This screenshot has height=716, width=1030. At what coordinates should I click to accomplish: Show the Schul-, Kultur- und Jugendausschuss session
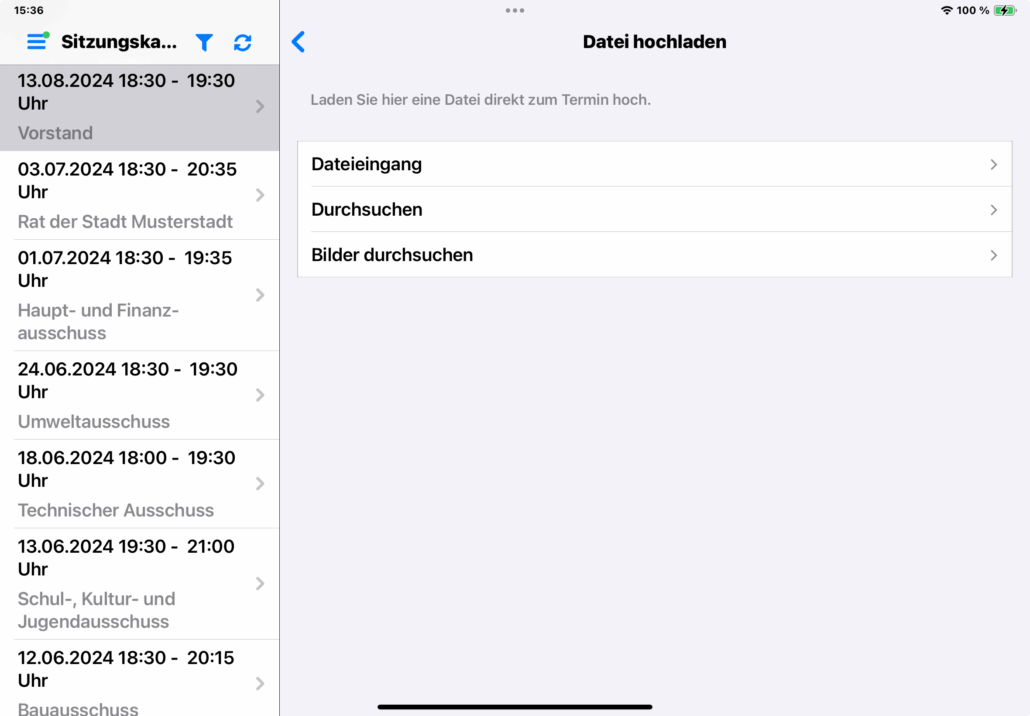[139, 584]
